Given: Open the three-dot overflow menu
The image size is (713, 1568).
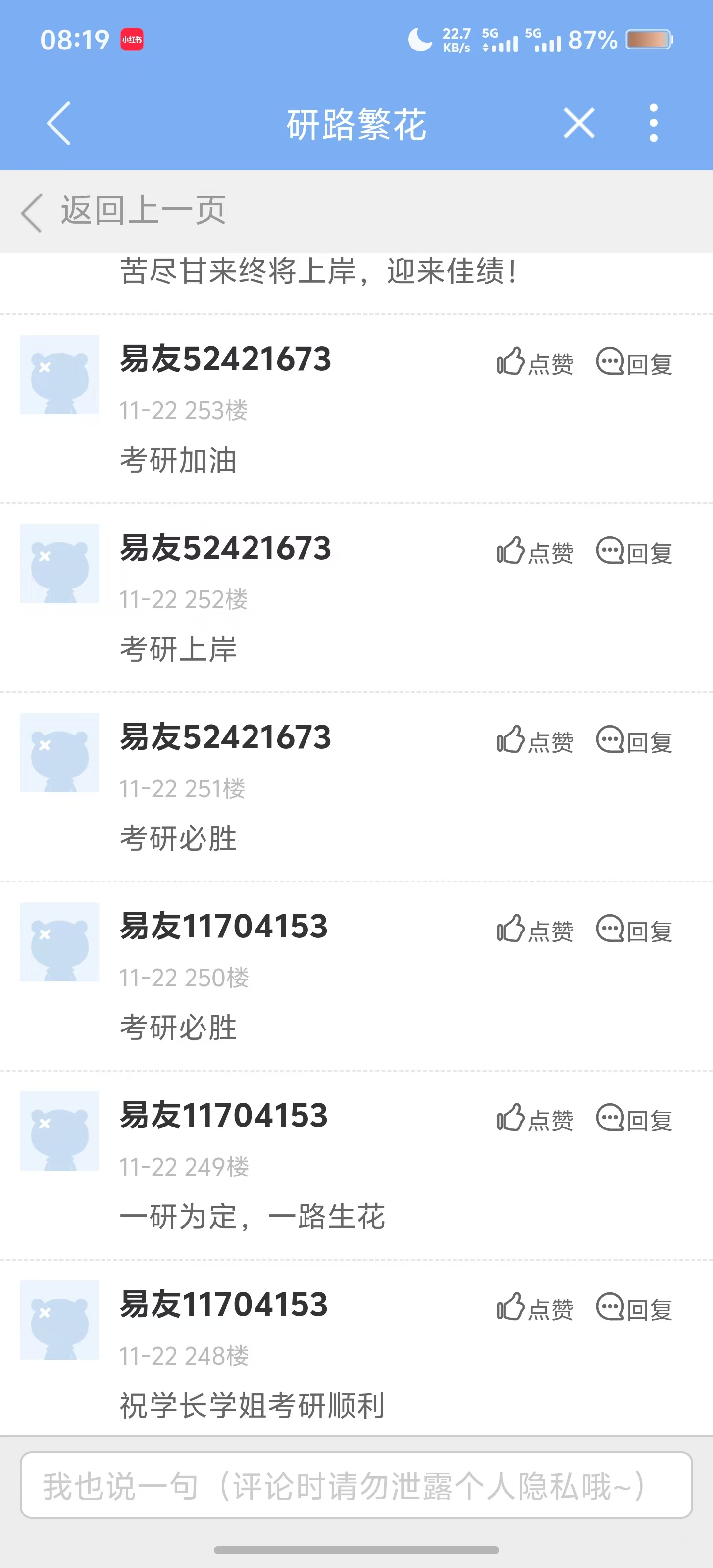Looking at the screenshot, I should tap(653, 123).
